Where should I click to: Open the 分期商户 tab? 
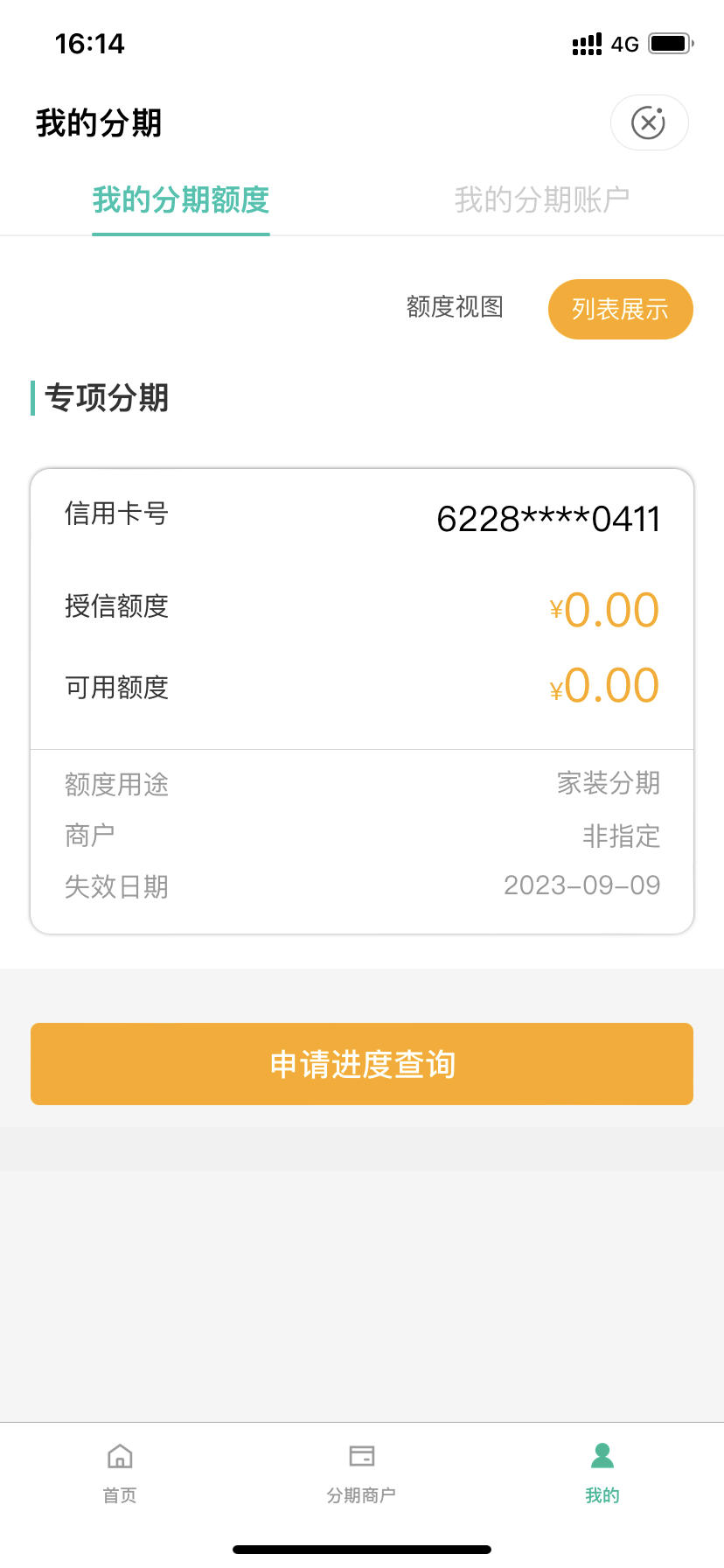361,1473
